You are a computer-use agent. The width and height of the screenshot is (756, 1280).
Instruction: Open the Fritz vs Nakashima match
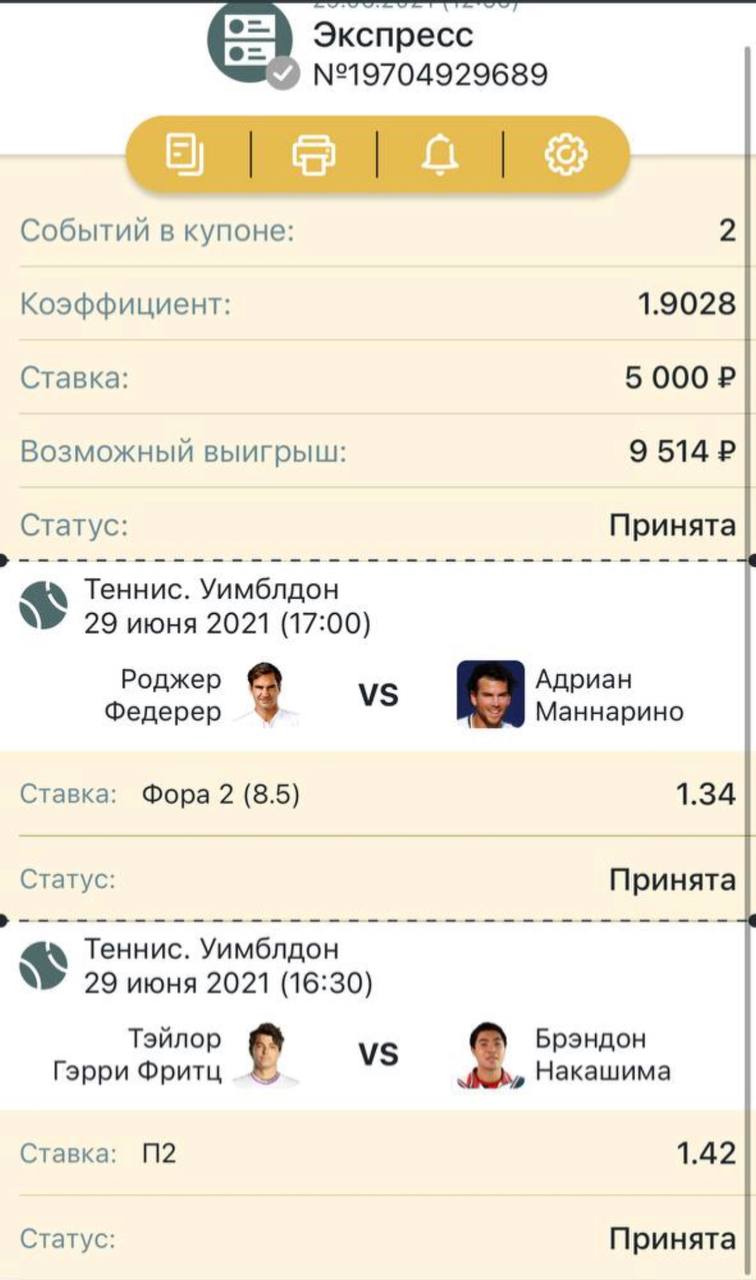click(378, 1055)
